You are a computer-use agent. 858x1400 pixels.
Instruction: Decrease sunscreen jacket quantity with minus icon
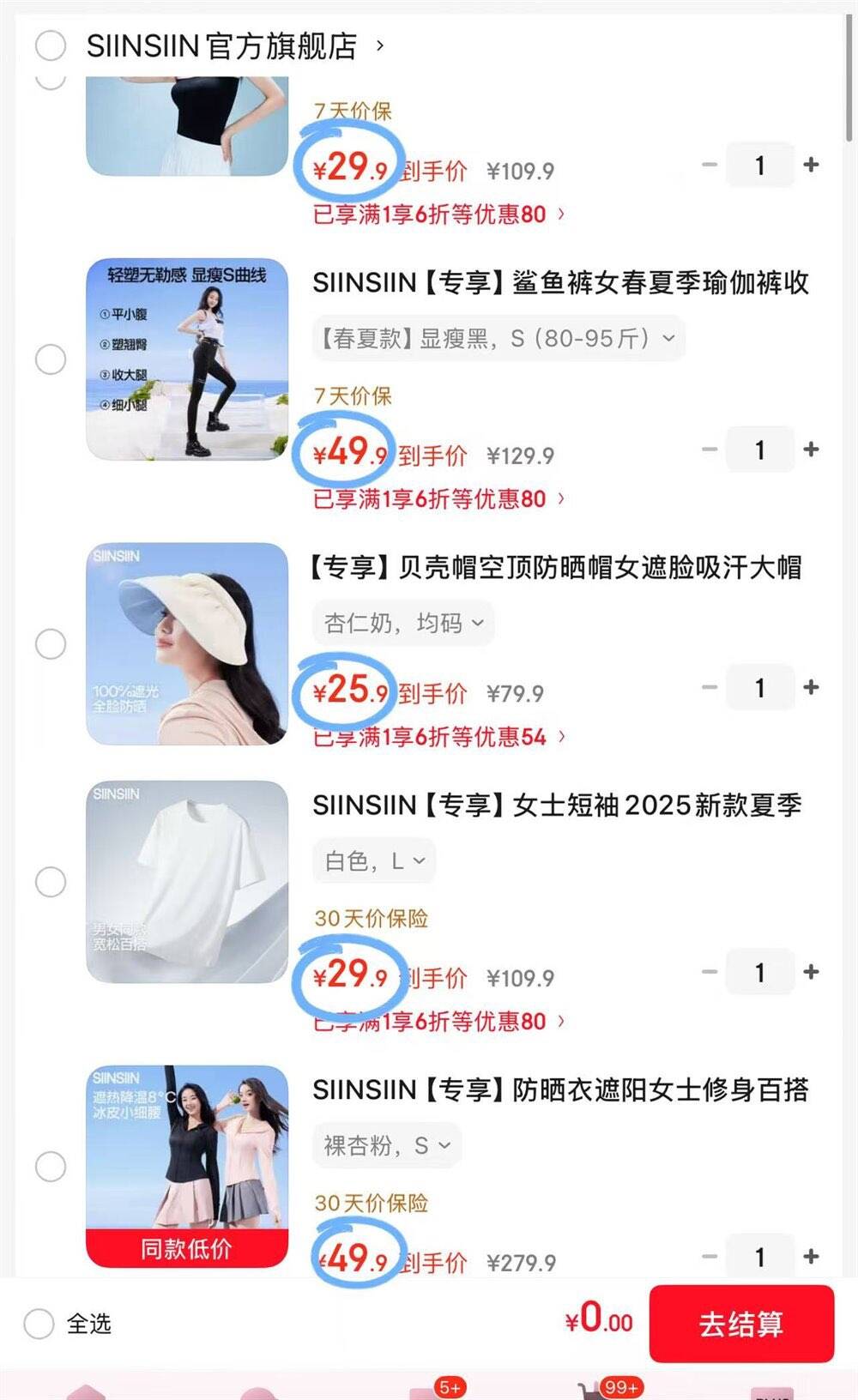[709, 1256]
